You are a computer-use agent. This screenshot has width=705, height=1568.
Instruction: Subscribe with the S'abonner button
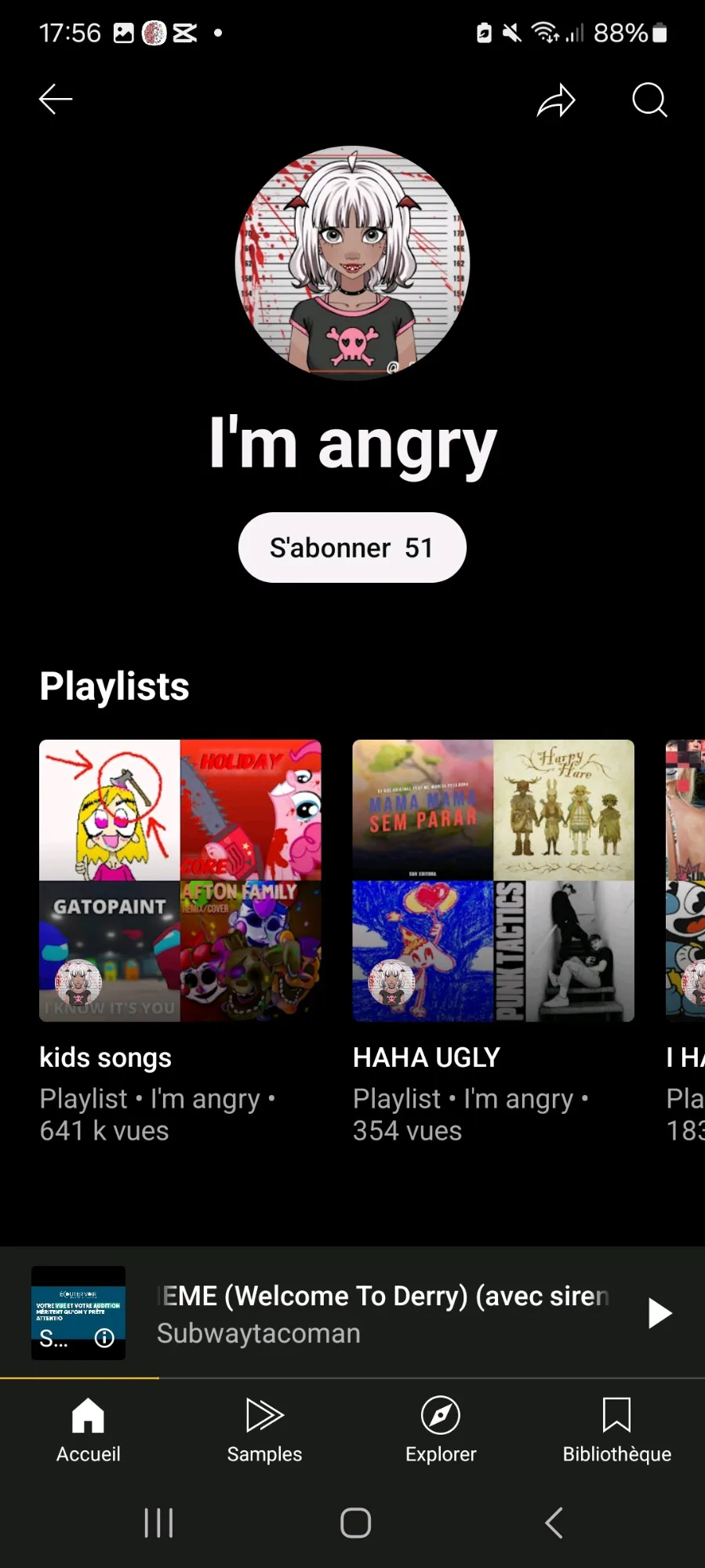click(352, 548)
